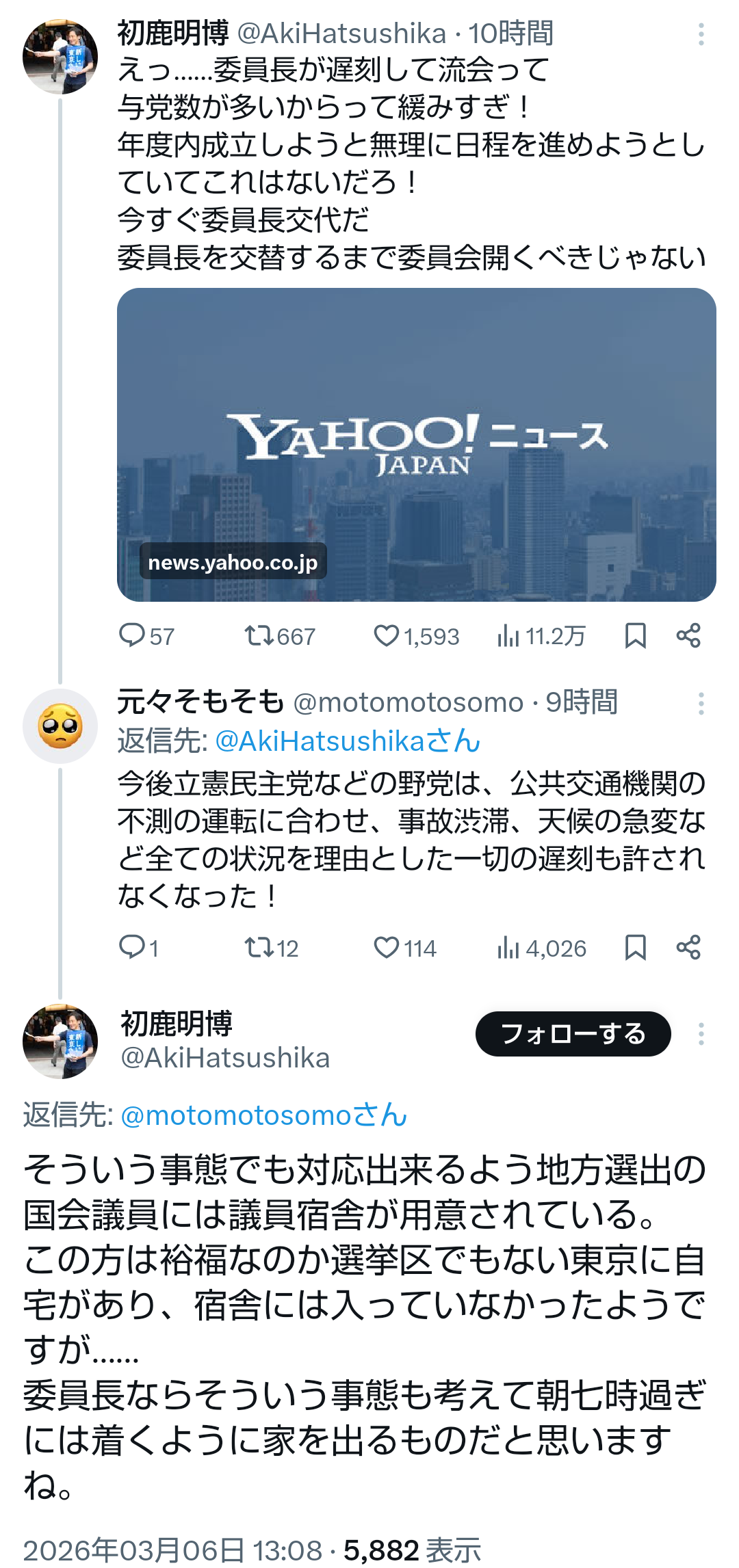View analytics showing 11.2万 views

(508, 636)
